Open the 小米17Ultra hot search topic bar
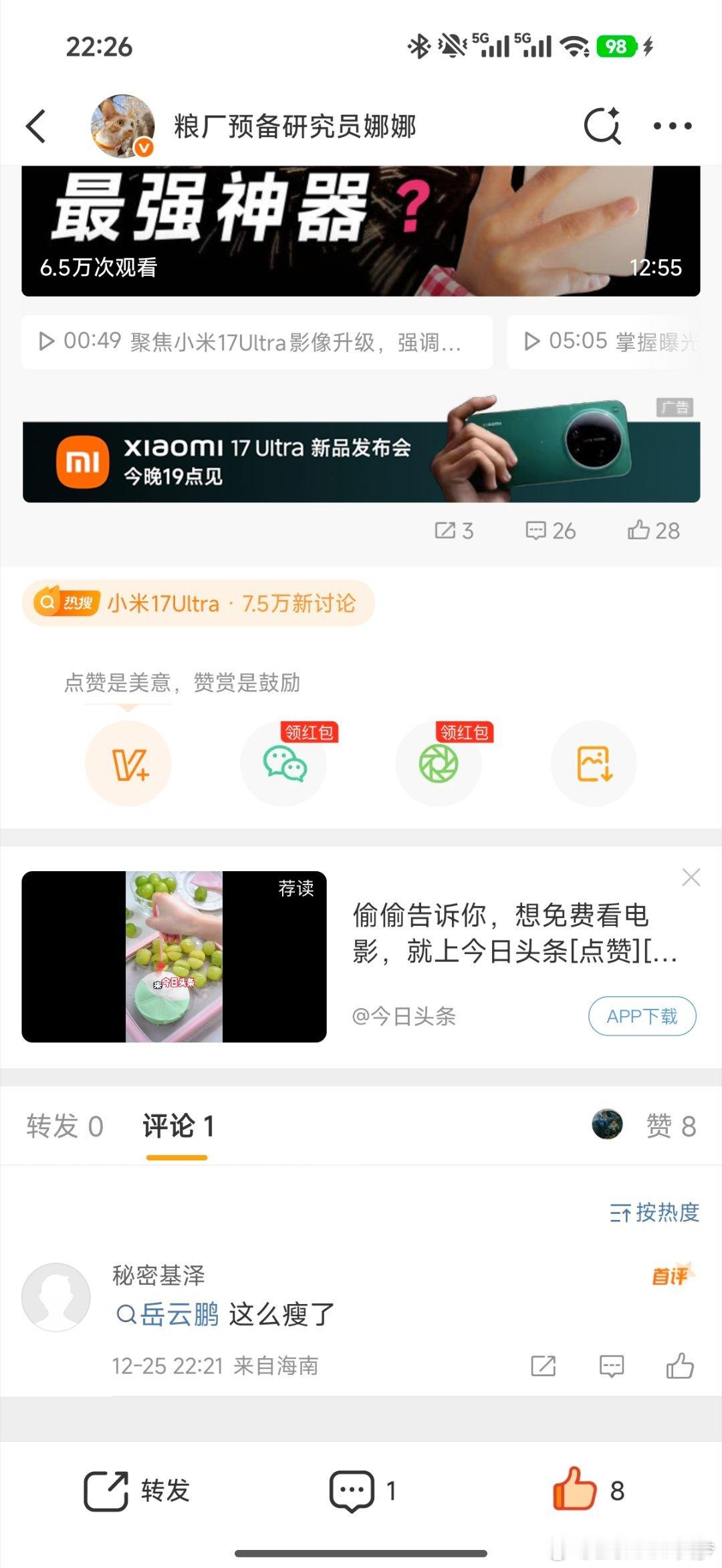The height and width of the screenshot is (1568, 722). (201, 602)
